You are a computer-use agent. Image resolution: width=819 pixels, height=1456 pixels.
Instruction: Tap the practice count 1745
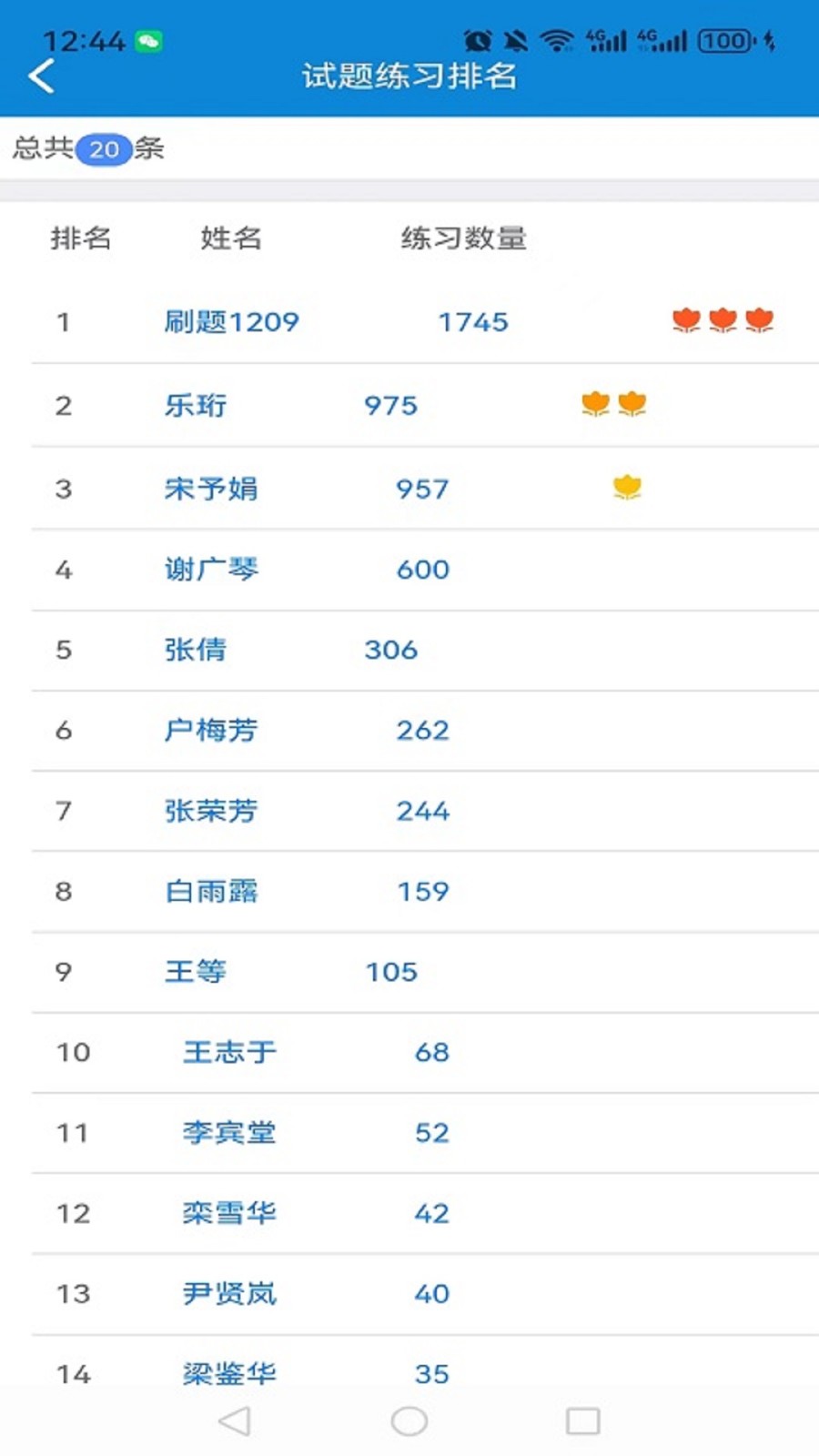tap(474, 321)
